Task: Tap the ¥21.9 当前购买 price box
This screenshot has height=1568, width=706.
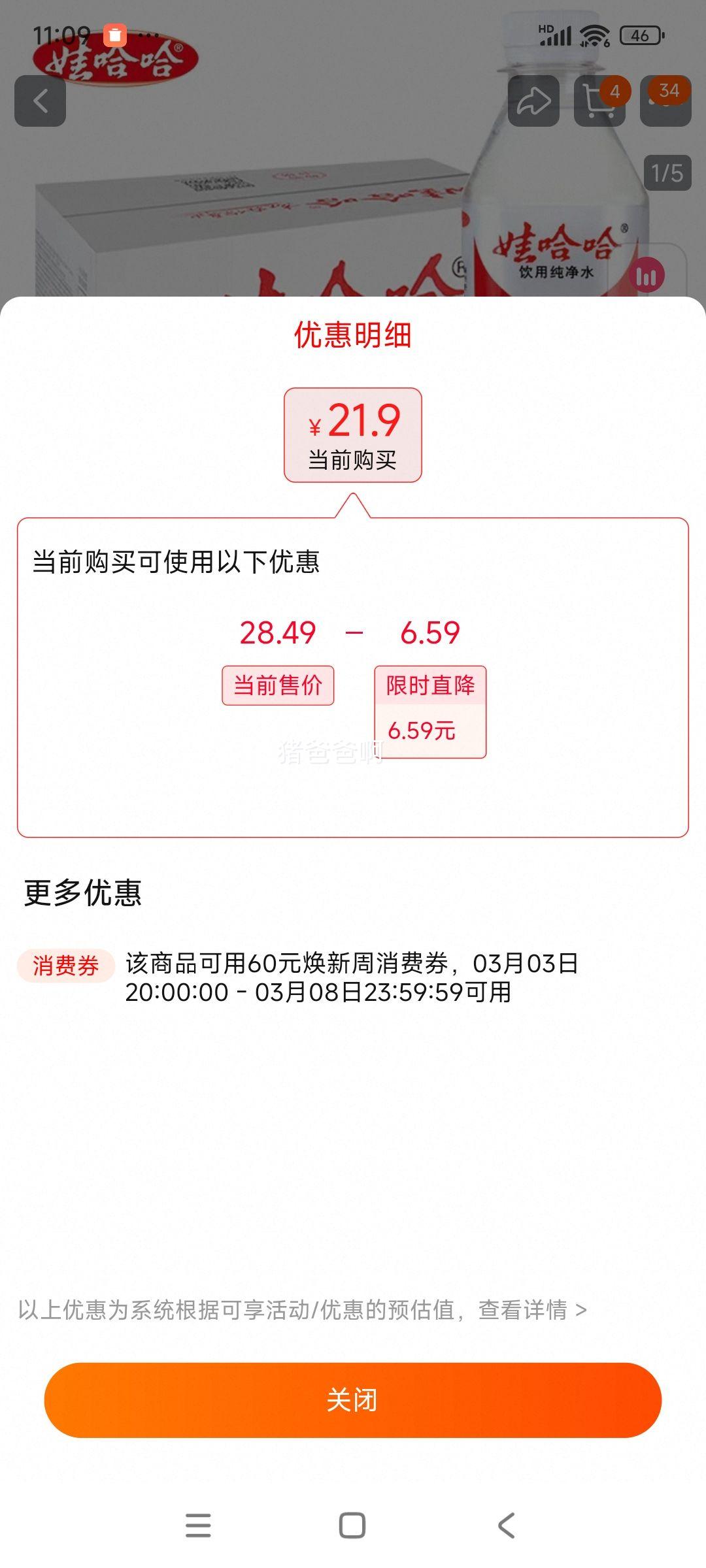Action: [x=353, y=433]
